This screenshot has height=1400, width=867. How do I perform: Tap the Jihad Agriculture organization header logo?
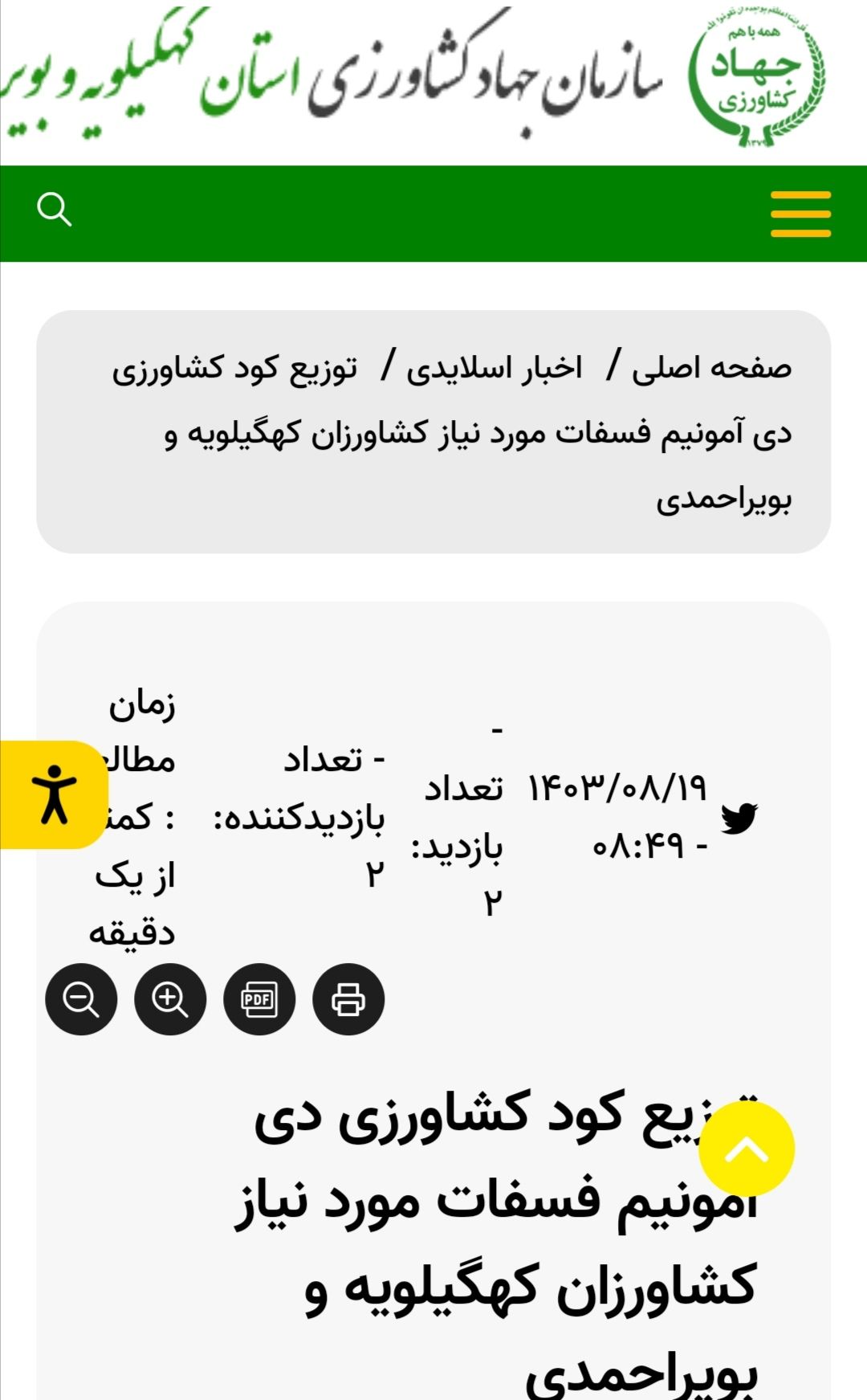[x=756, y=76]
